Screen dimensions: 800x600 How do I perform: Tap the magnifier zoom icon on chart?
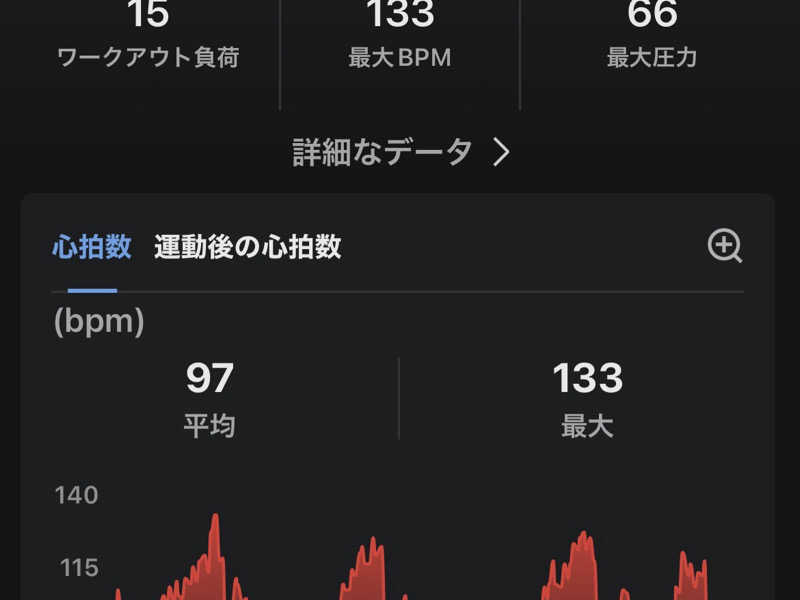point(724,246)
